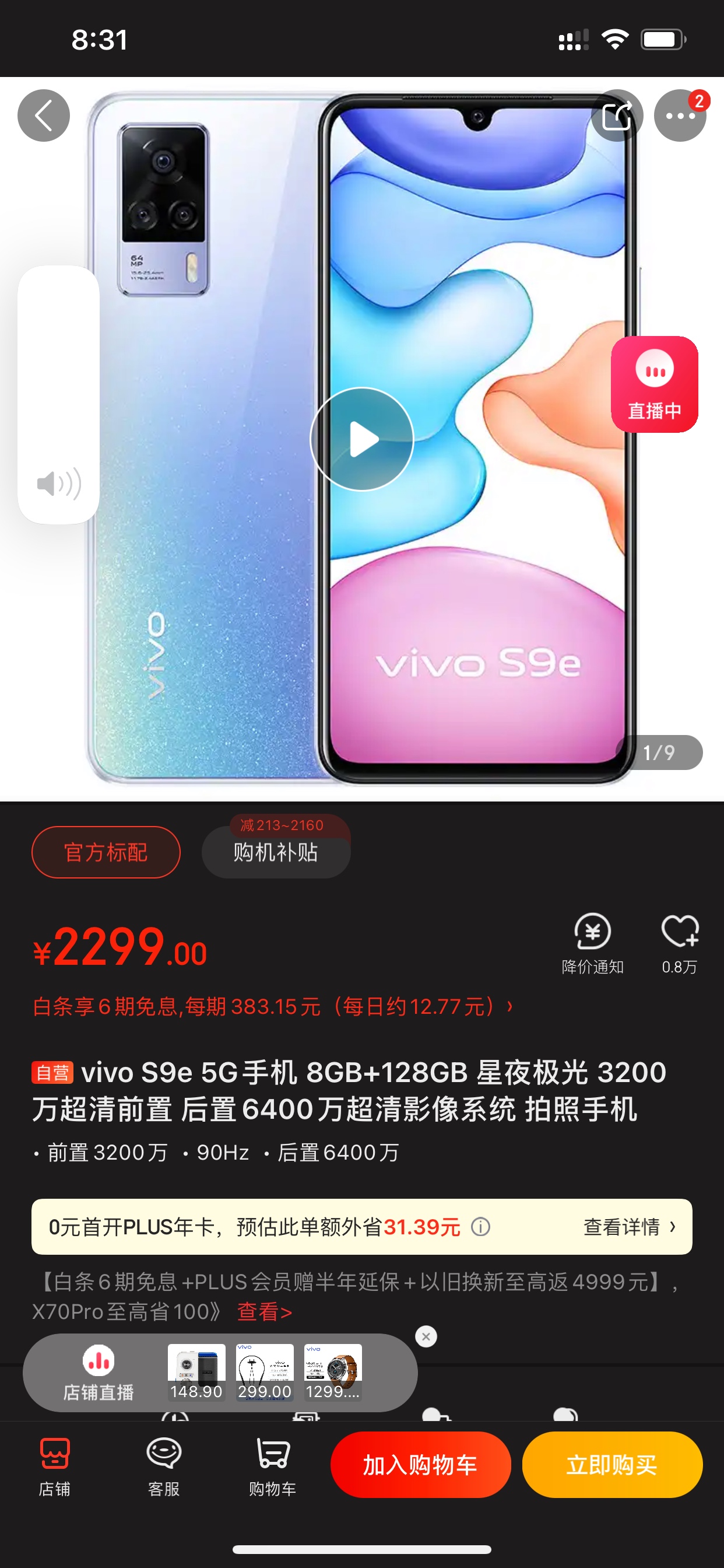Close the floating 店铺直播 bar
The height and width of the screenshot is (1568, 724).
point(426,1336)
